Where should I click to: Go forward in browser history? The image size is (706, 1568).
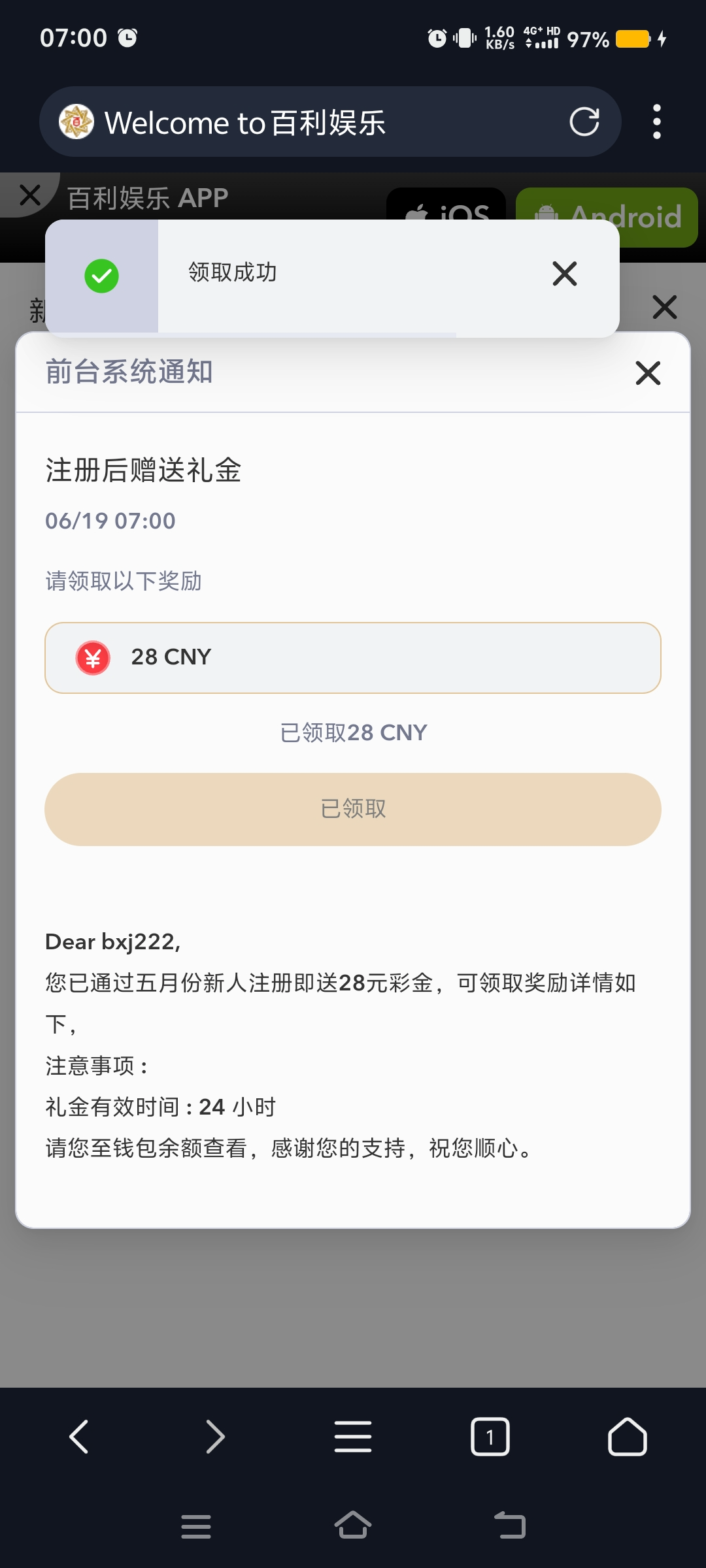point(215,1436)
